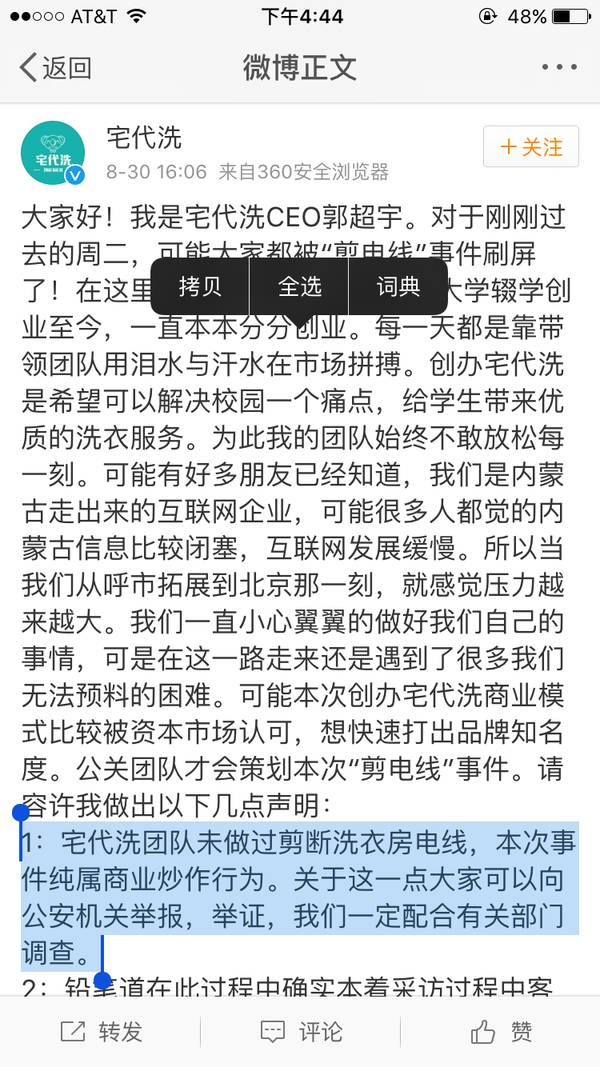This screenshot has width=600, height=1067.
Task: Open the 宅代洗 username profile link
Action: (144, 137)
